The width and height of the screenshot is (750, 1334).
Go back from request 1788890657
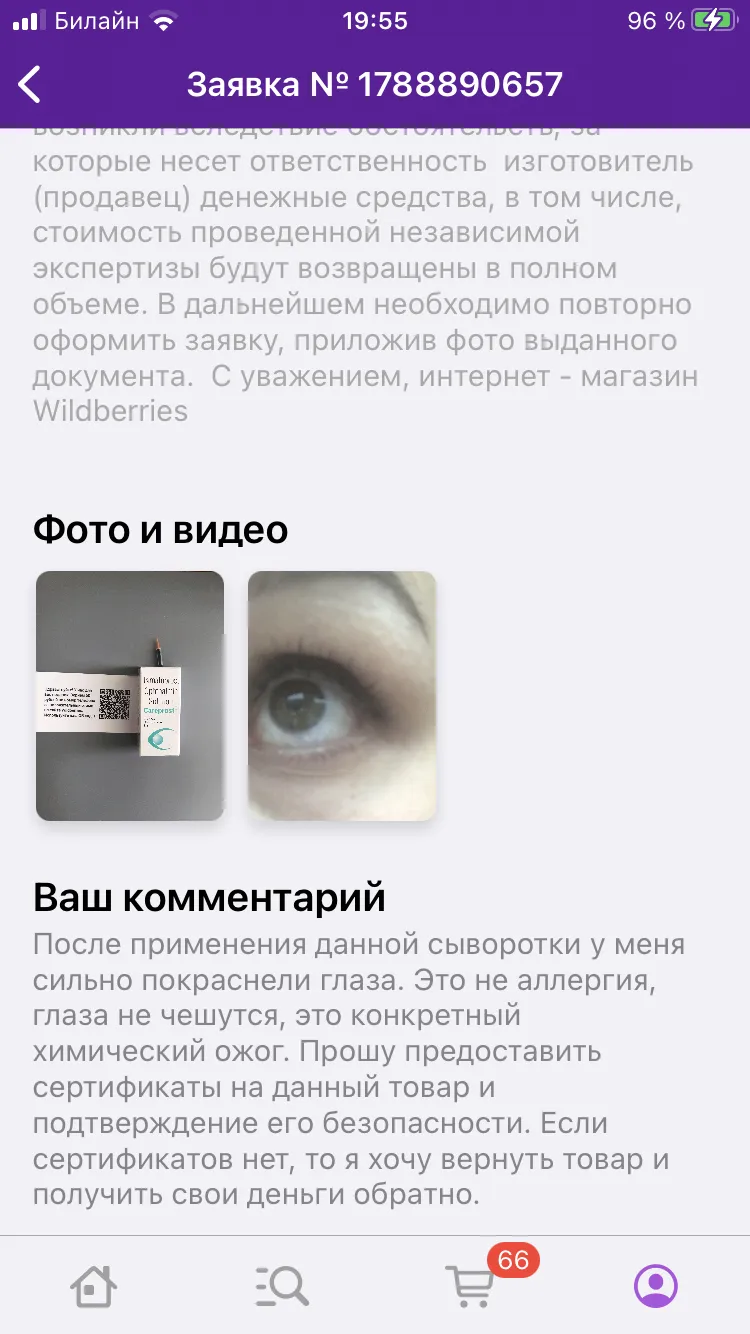[x=30, y=85]
